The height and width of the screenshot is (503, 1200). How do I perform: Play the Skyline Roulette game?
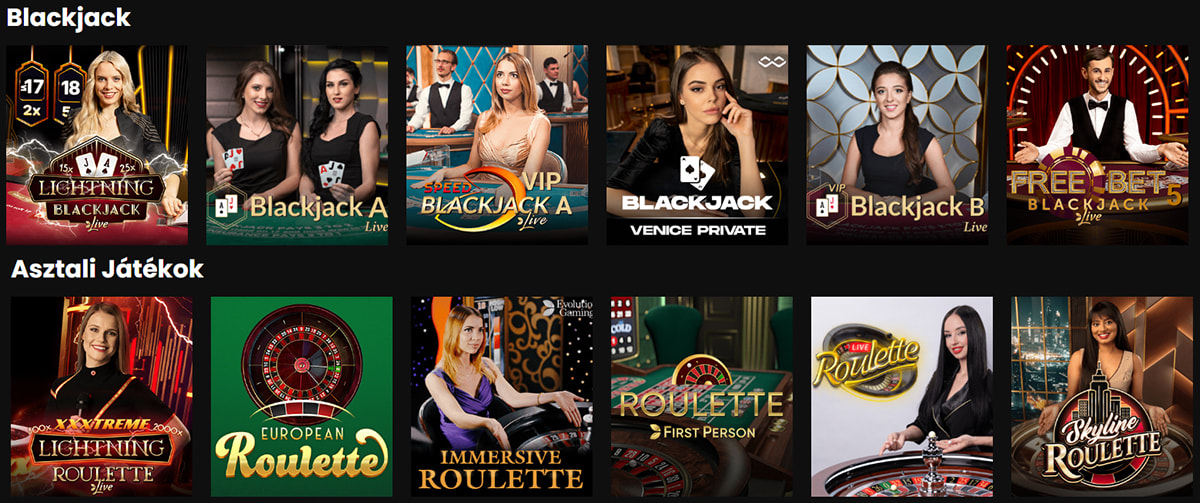[1101, 396]
